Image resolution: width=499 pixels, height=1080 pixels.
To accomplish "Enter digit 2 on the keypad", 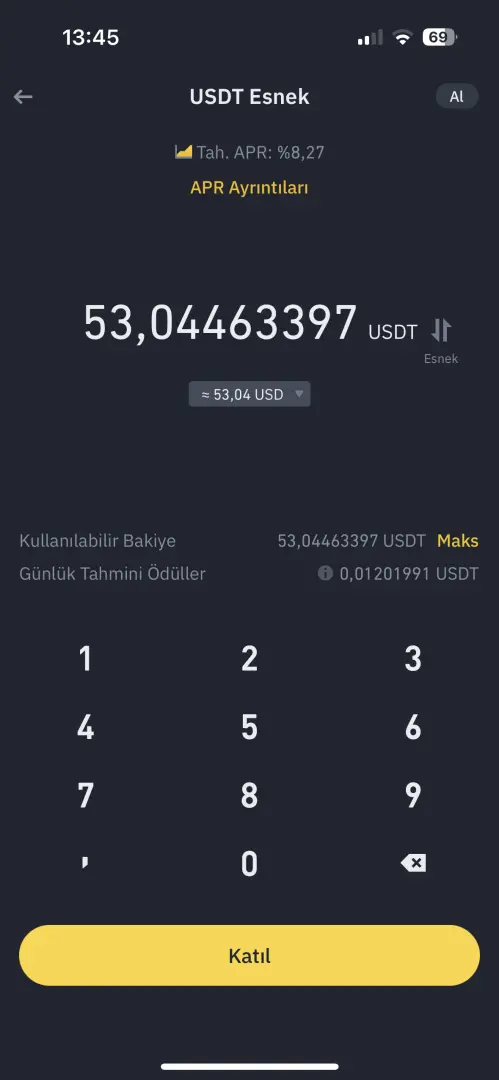I will coord(250,659).
